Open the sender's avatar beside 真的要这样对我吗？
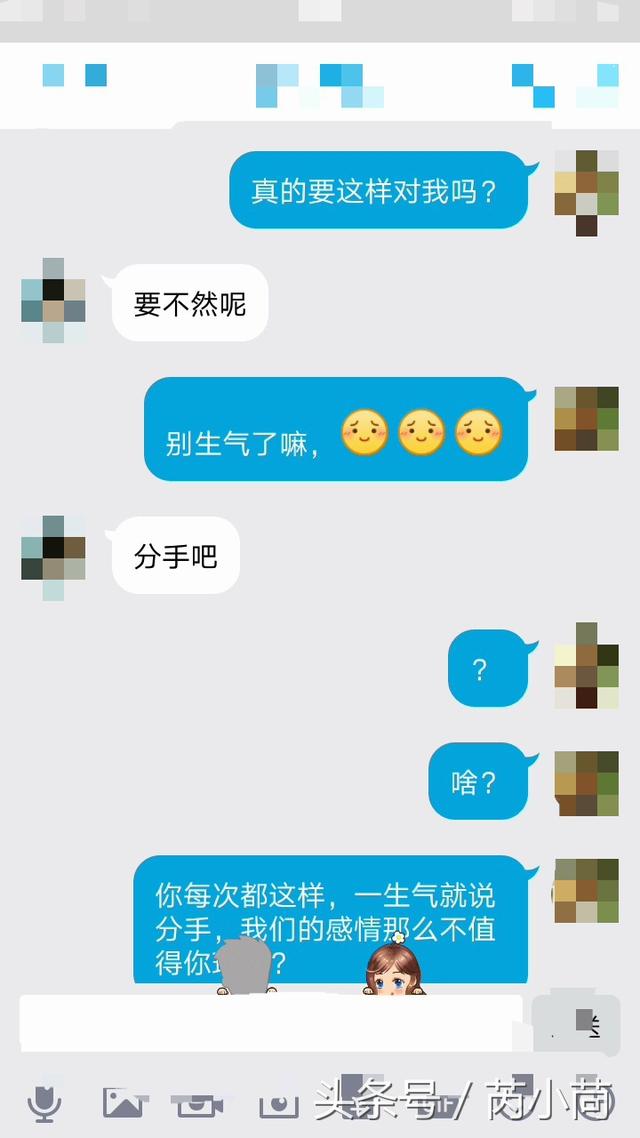 click(x=586, y=193)
